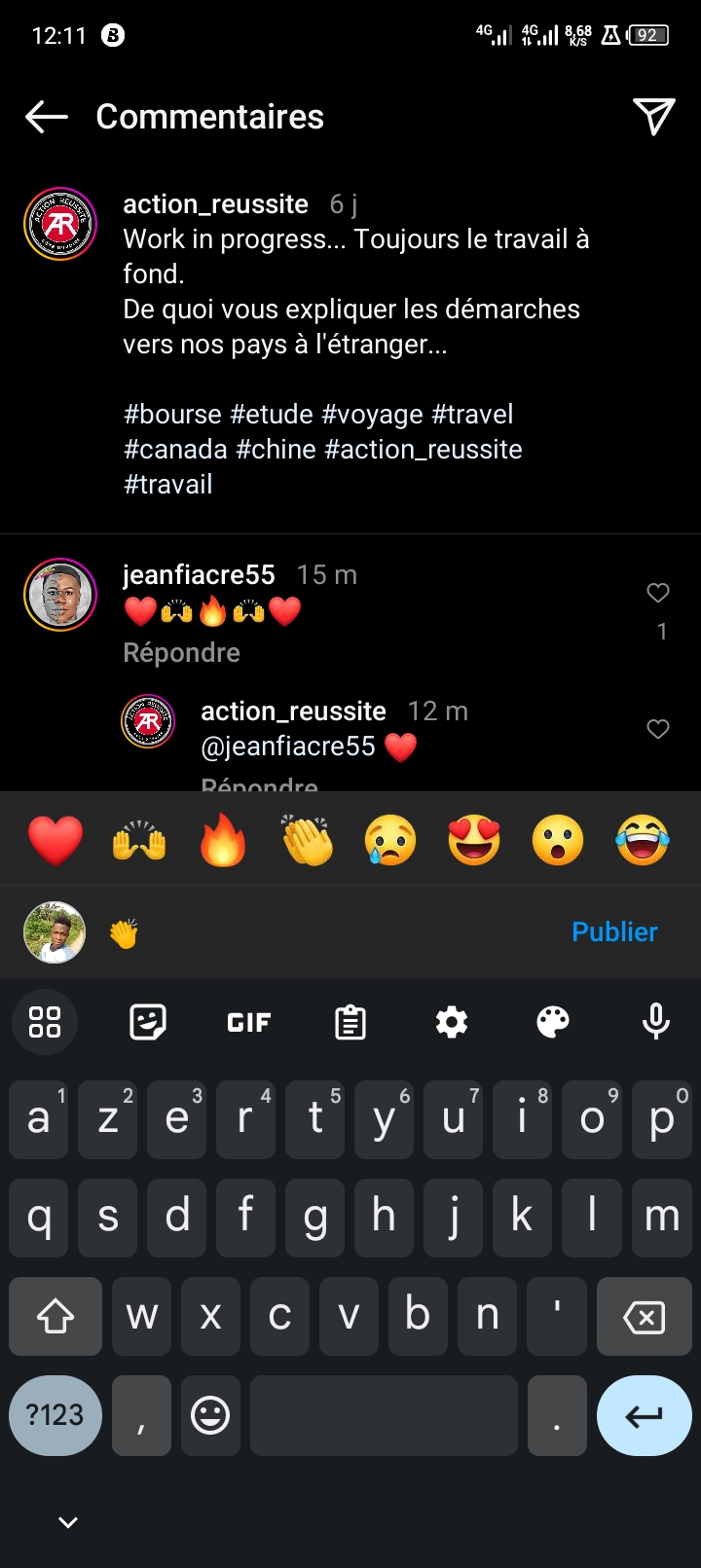
Task: Reply to jeanfiacre55's comment via Répondre
Action: click(x=181, y=652)
